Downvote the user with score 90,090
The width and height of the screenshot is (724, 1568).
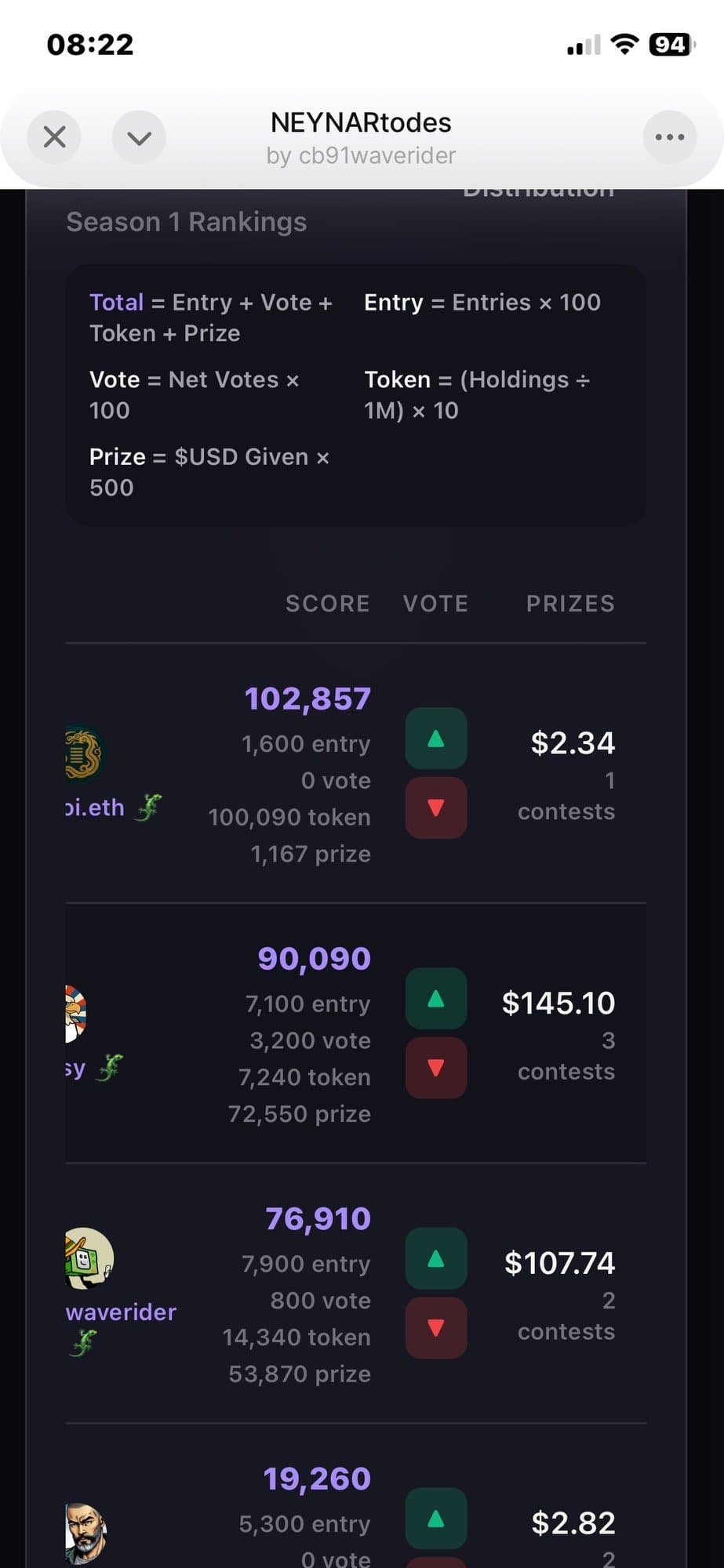pyautogui.click(x=436, y=1068)
